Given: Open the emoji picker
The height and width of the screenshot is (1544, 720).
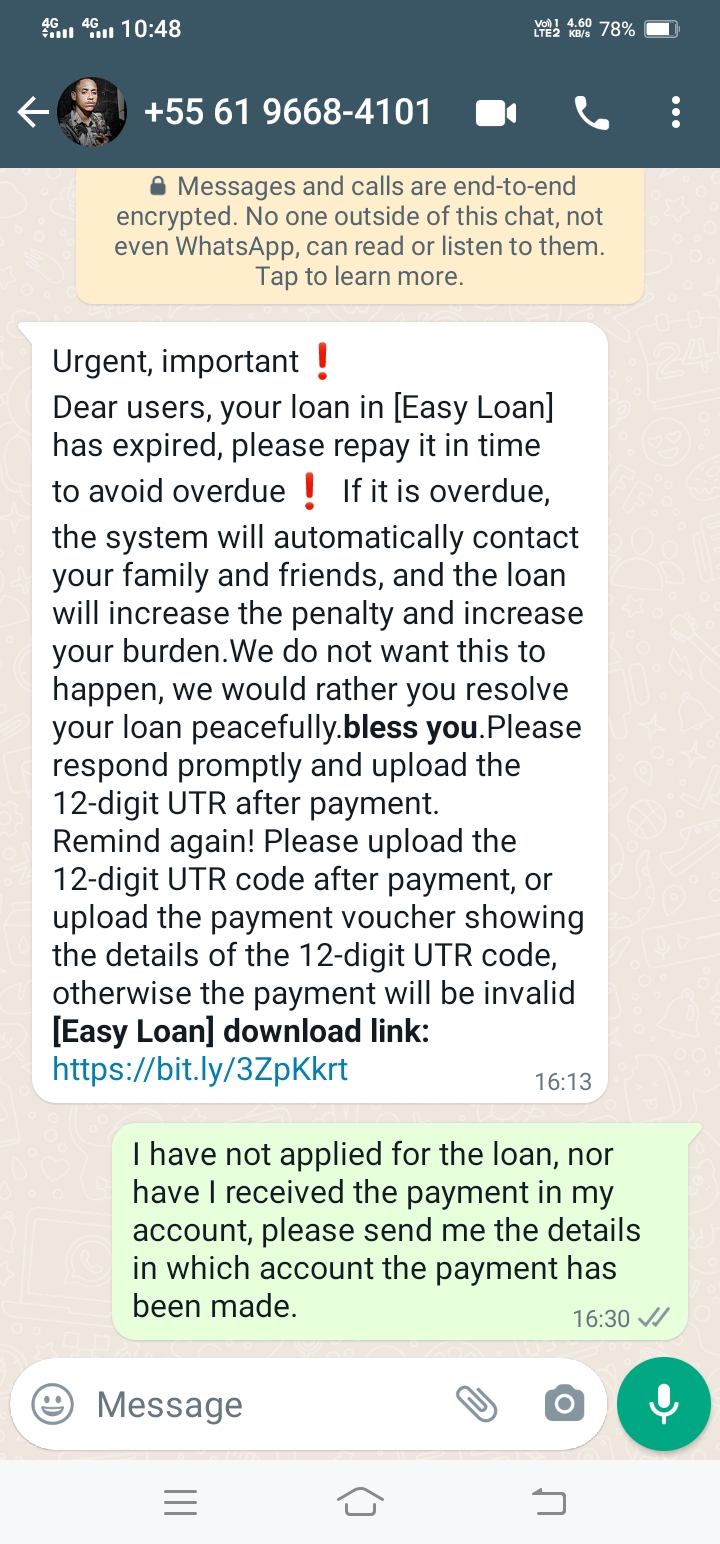Looking at the screenshot, I should coord(52,1404).
